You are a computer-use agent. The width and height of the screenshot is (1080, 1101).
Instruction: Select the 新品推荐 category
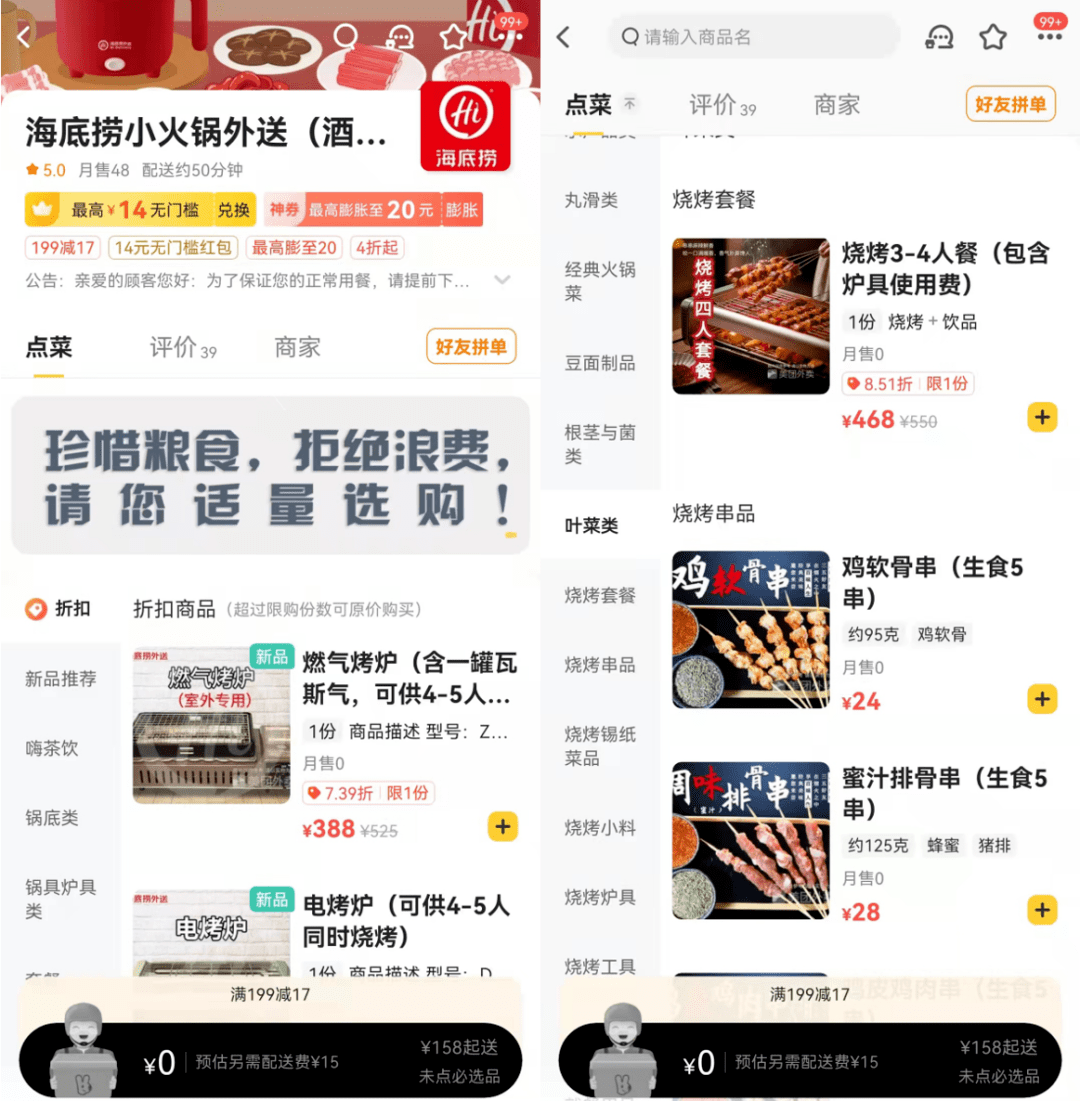coord(61,679)
